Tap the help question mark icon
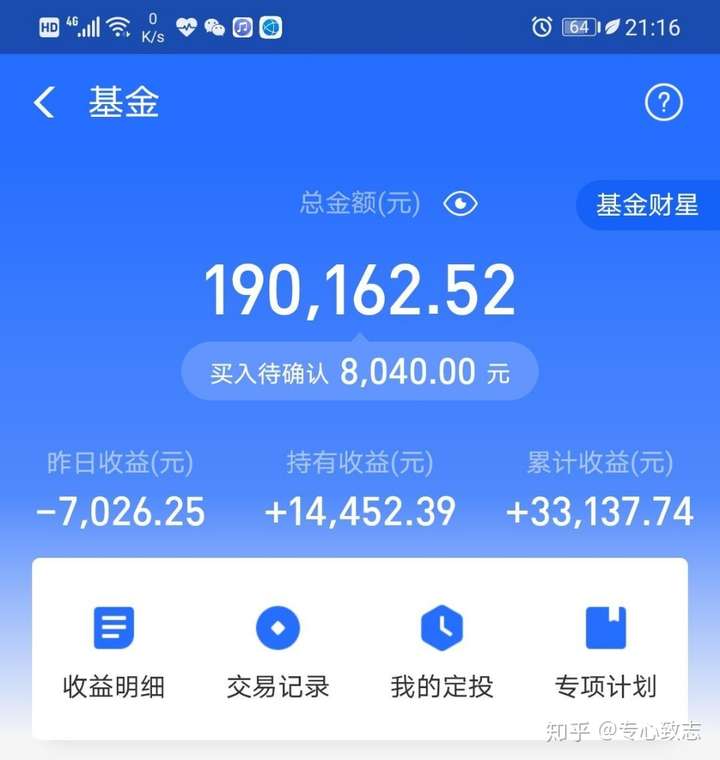Viewport: 720px width, 760px height. click(663, 103)
